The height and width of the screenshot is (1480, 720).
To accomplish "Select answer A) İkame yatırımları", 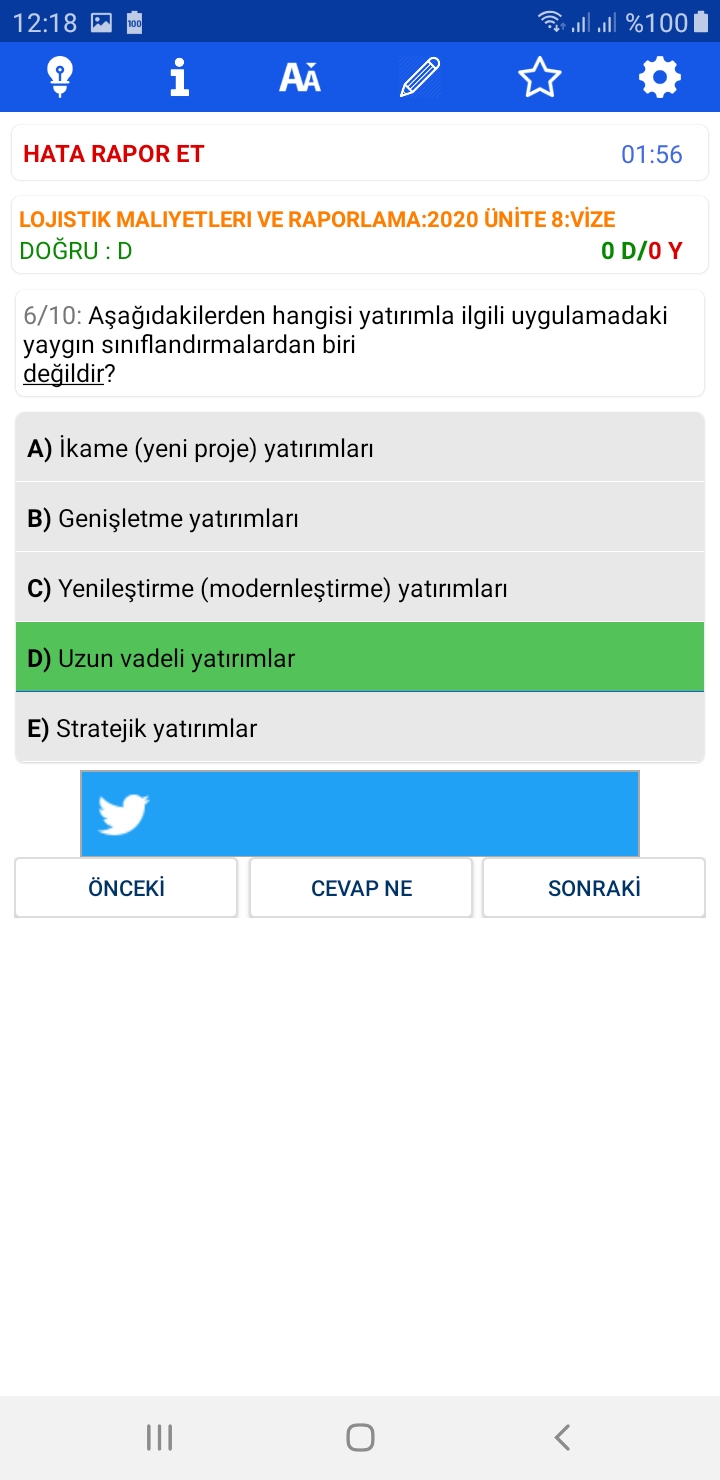I will 360,448.
